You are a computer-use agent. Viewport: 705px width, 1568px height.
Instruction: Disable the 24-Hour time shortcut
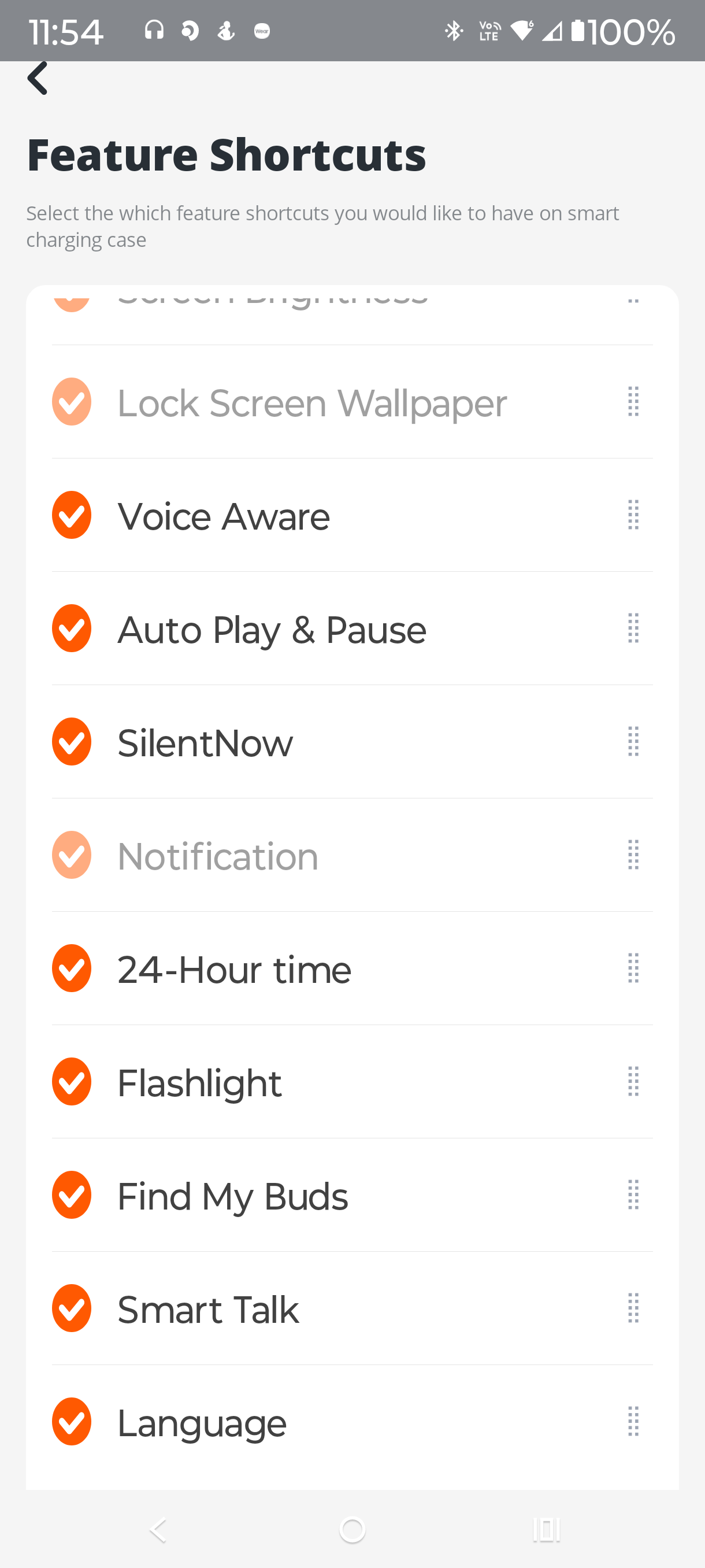[72, 968]
